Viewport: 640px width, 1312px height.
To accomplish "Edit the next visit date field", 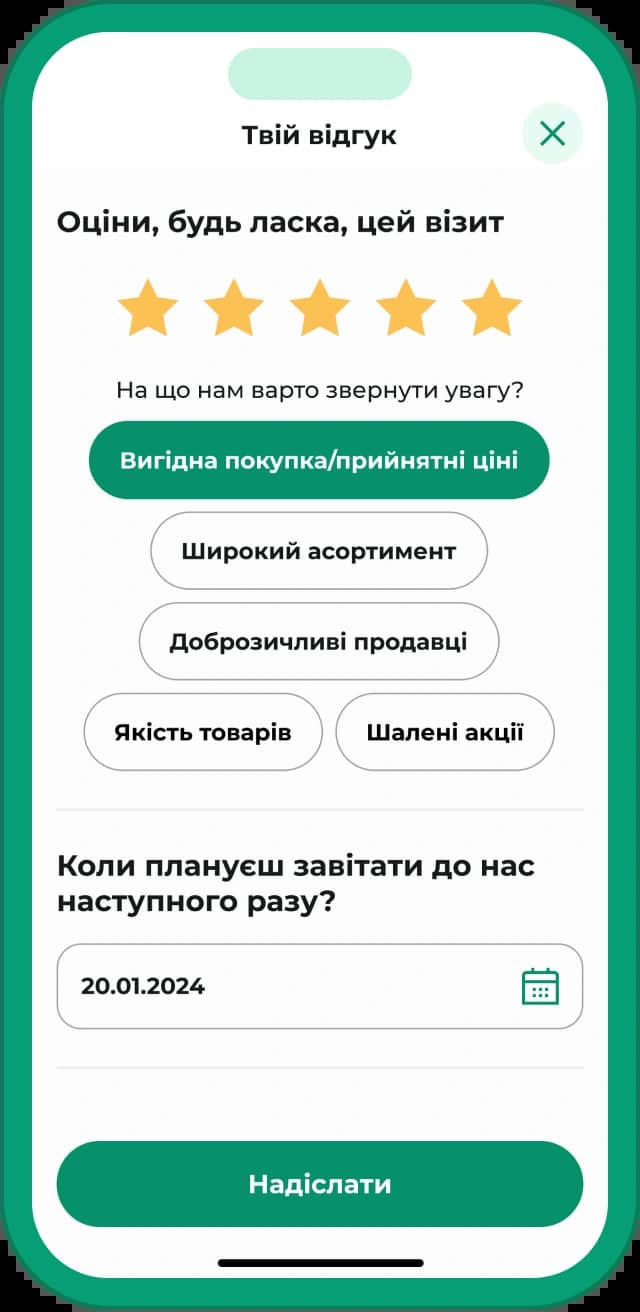I will [x=319, y=986].
